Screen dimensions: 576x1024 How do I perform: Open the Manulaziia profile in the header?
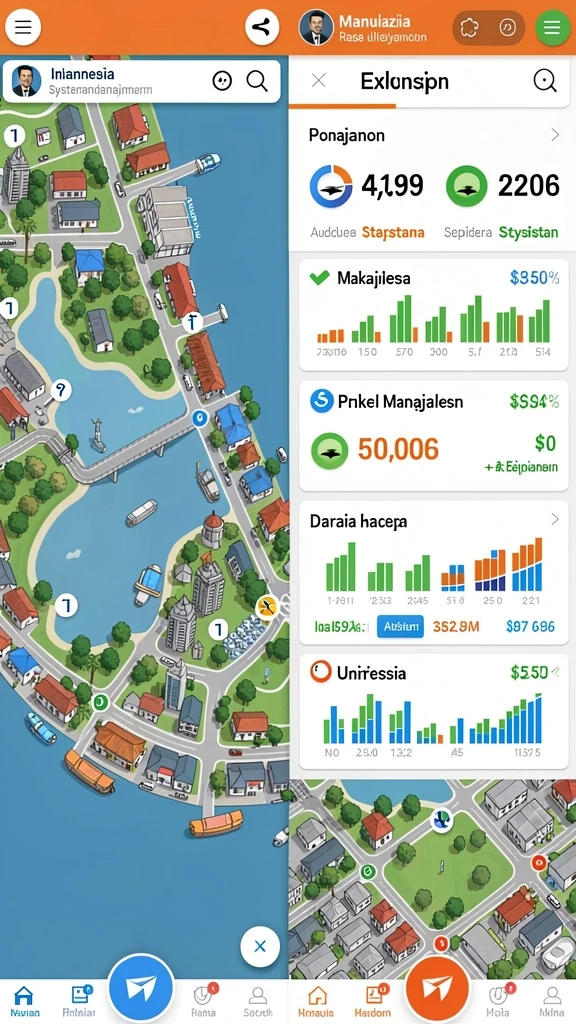[363, 27]
